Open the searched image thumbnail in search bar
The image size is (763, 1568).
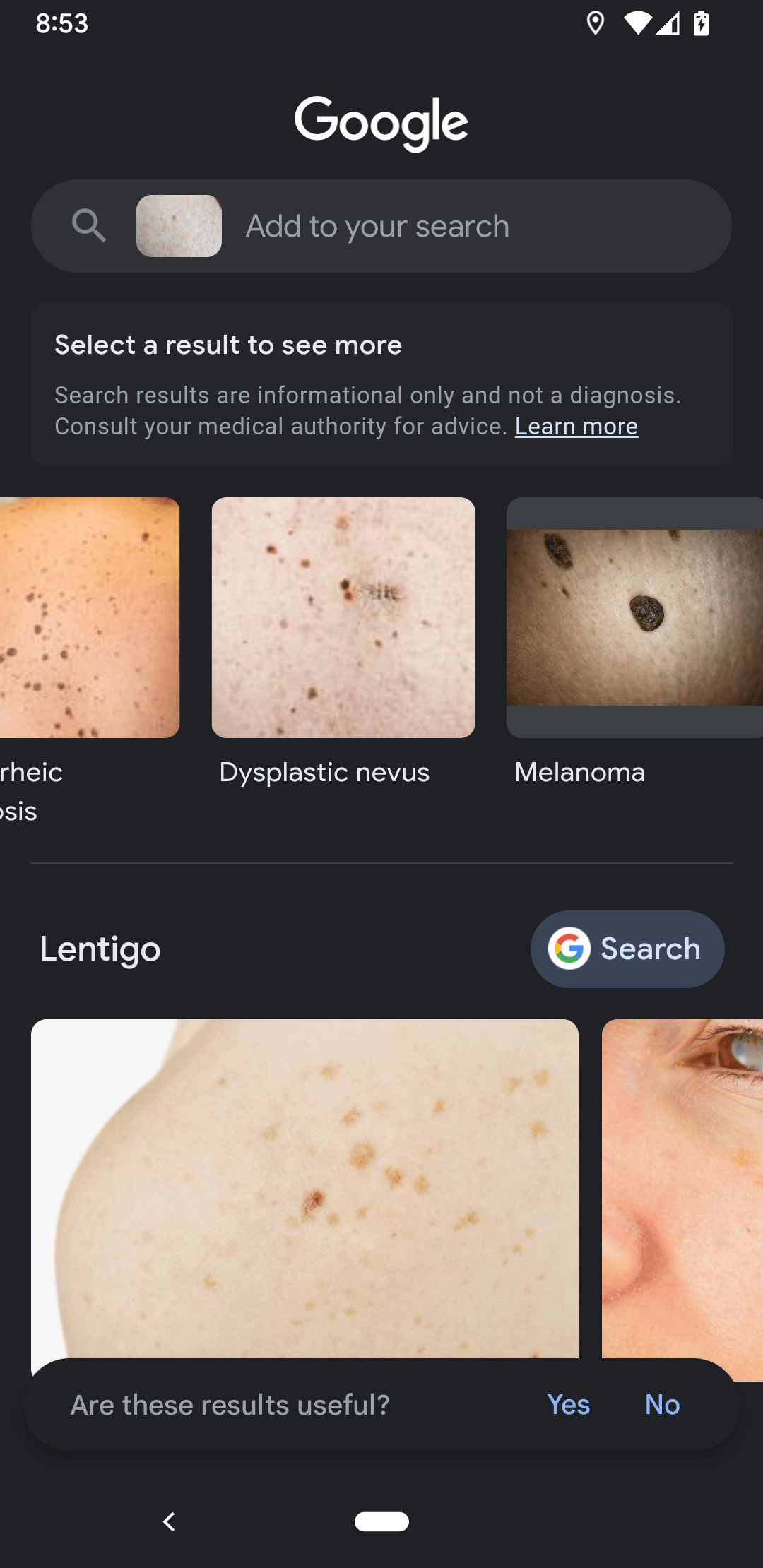(x=179, y=226)
